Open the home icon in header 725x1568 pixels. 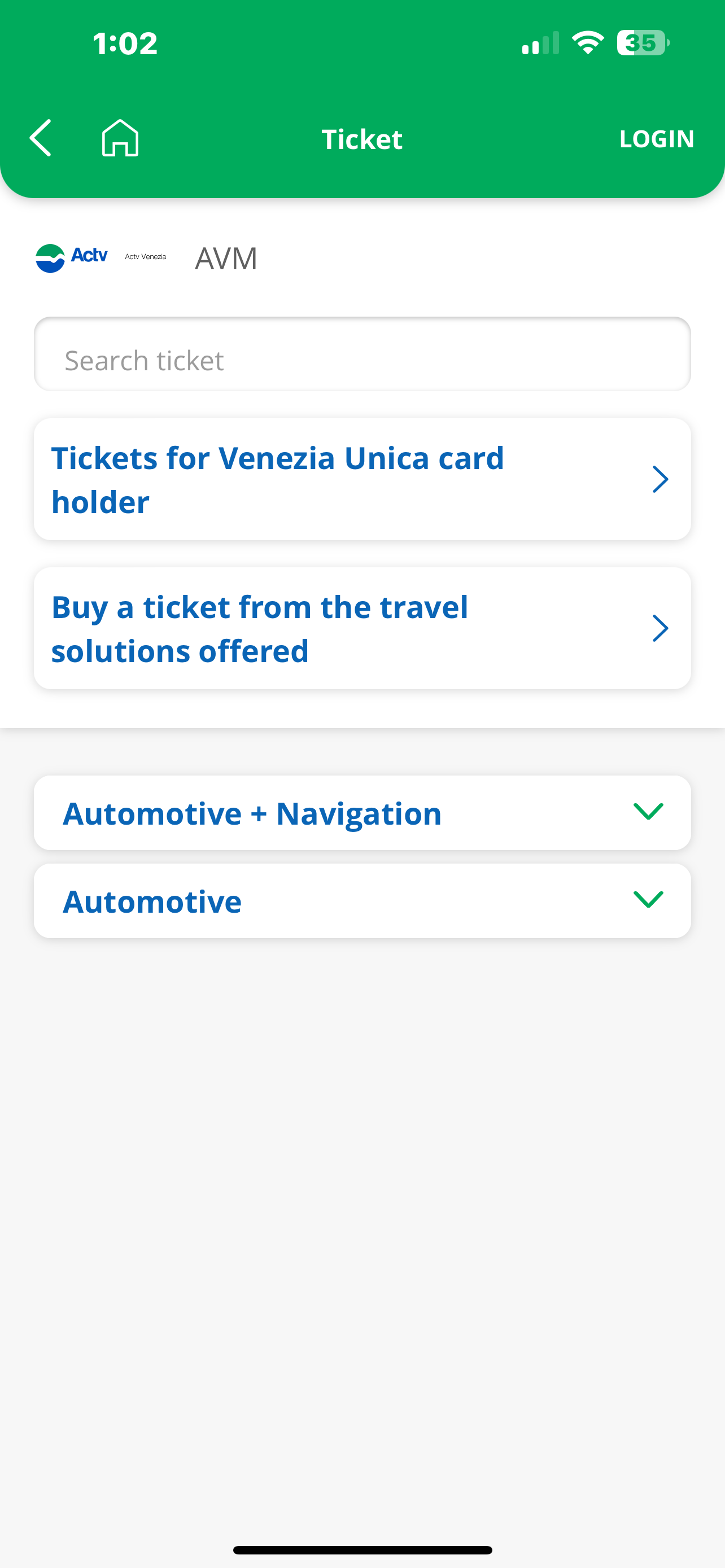point(120,138)
